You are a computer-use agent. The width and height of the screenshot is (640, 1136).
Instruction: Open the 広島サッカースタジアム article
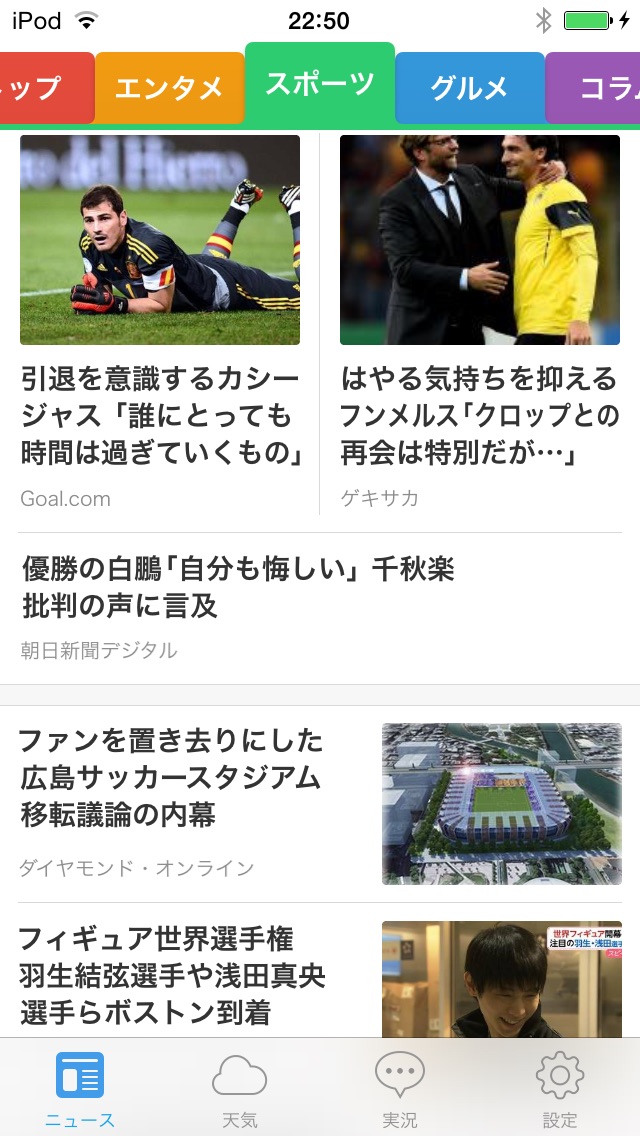click(171, 777)
